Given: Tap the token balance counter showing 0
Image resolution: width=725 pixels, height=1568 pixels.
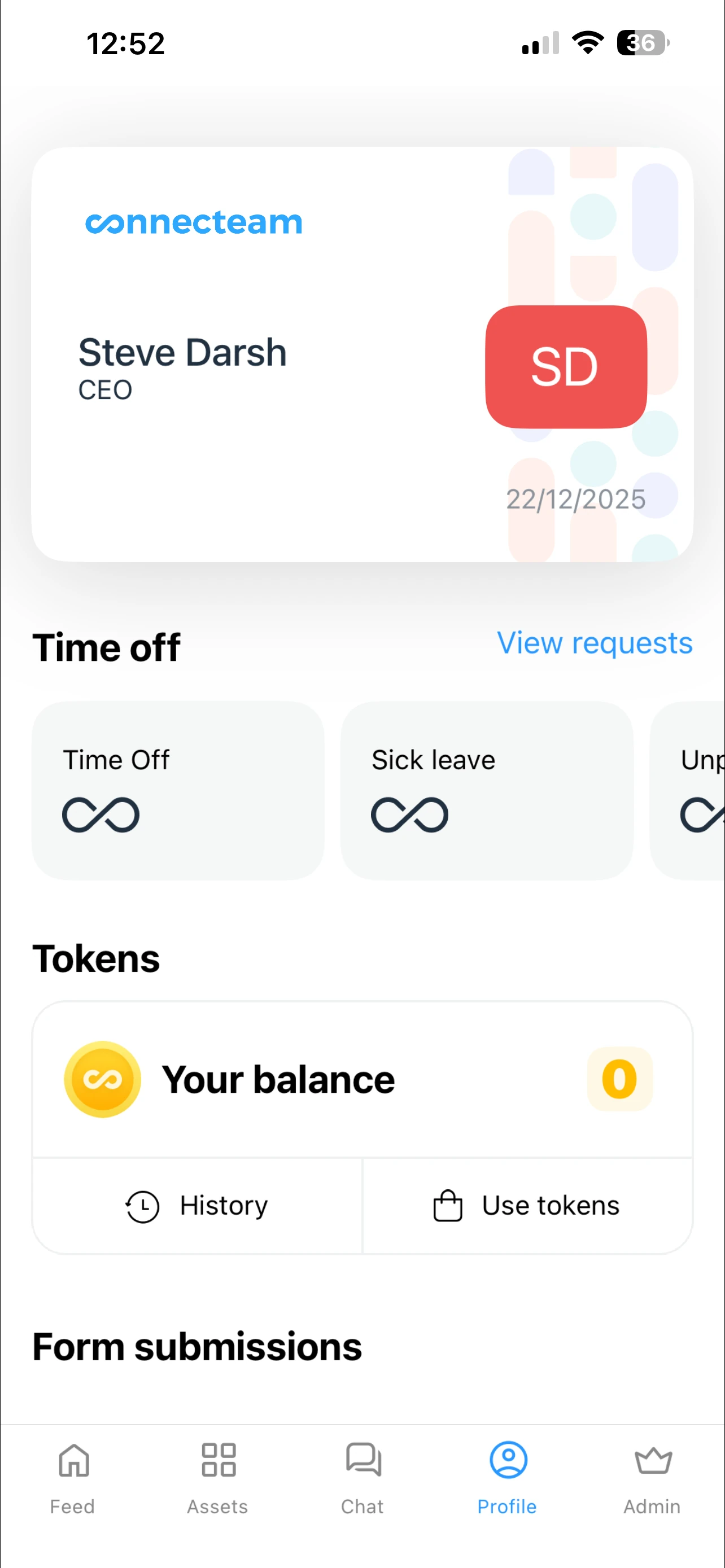Looking at the screenshot, I should (619, 1079).
